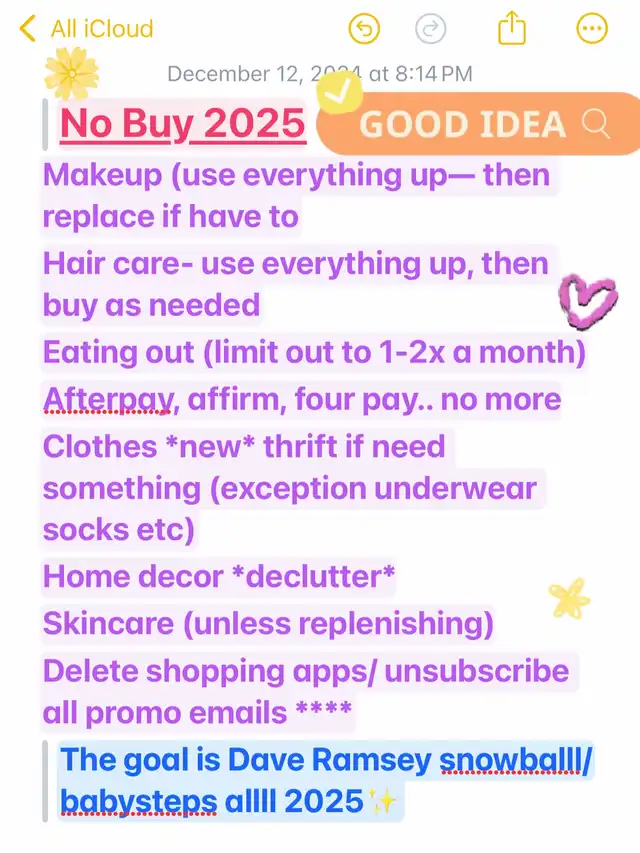Go back to All iCloud notes
The image size is (640, 853).
click(x=86, y=28)
